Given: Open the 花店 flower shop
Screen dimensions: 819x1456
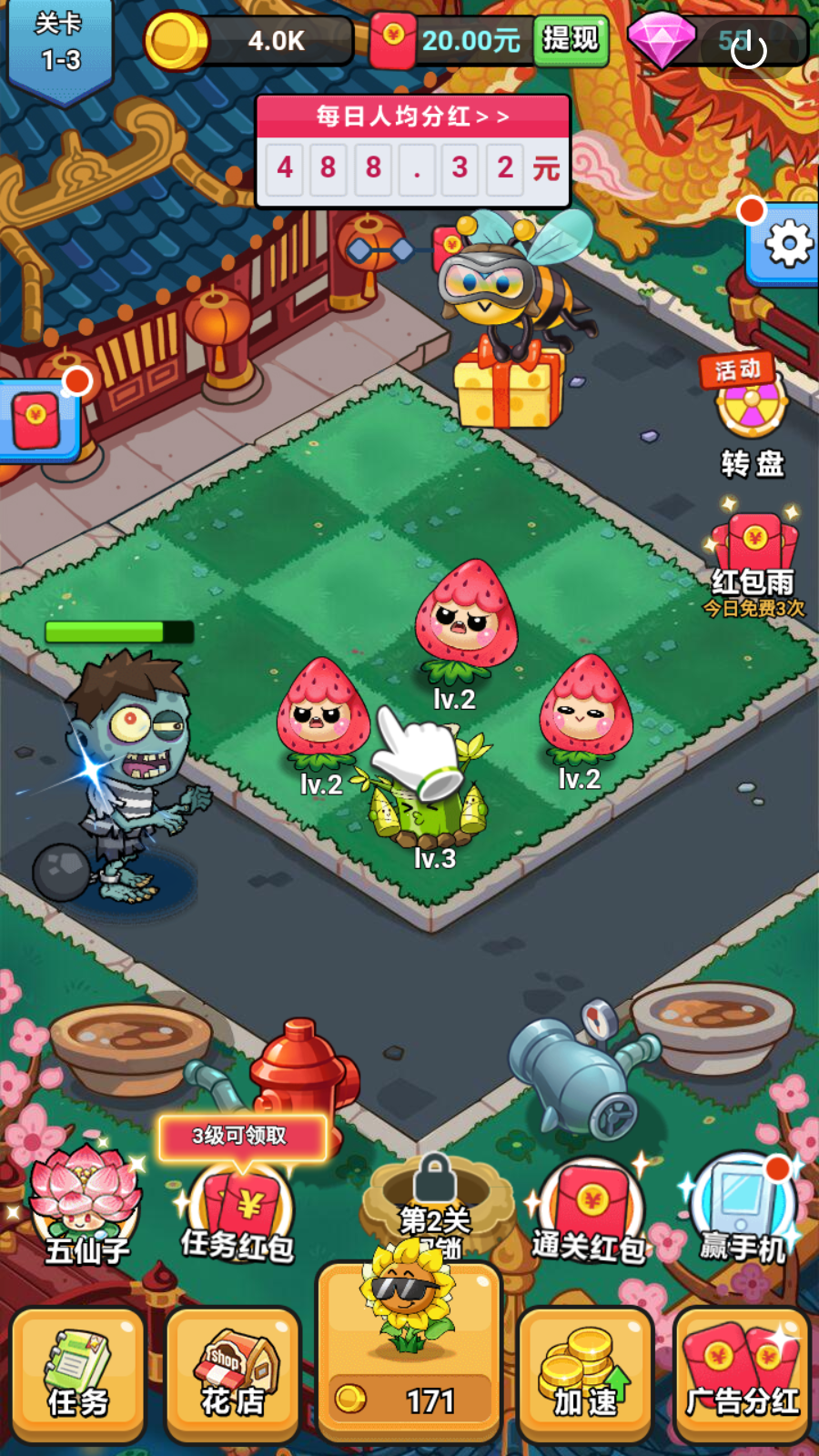Looking at the screenshot, I should [x=233, y=1374].
